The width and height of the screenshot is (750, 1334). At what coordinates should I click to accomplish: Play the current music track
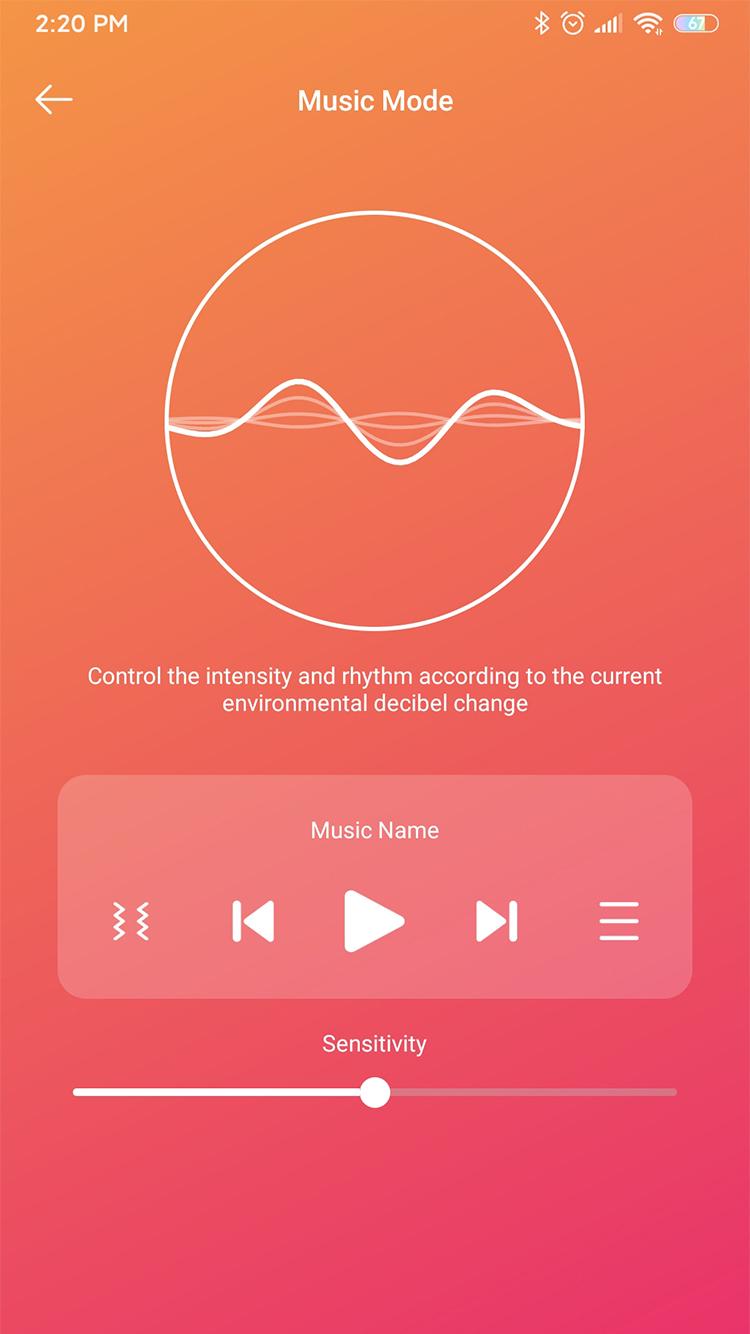[x=375, y=921]
